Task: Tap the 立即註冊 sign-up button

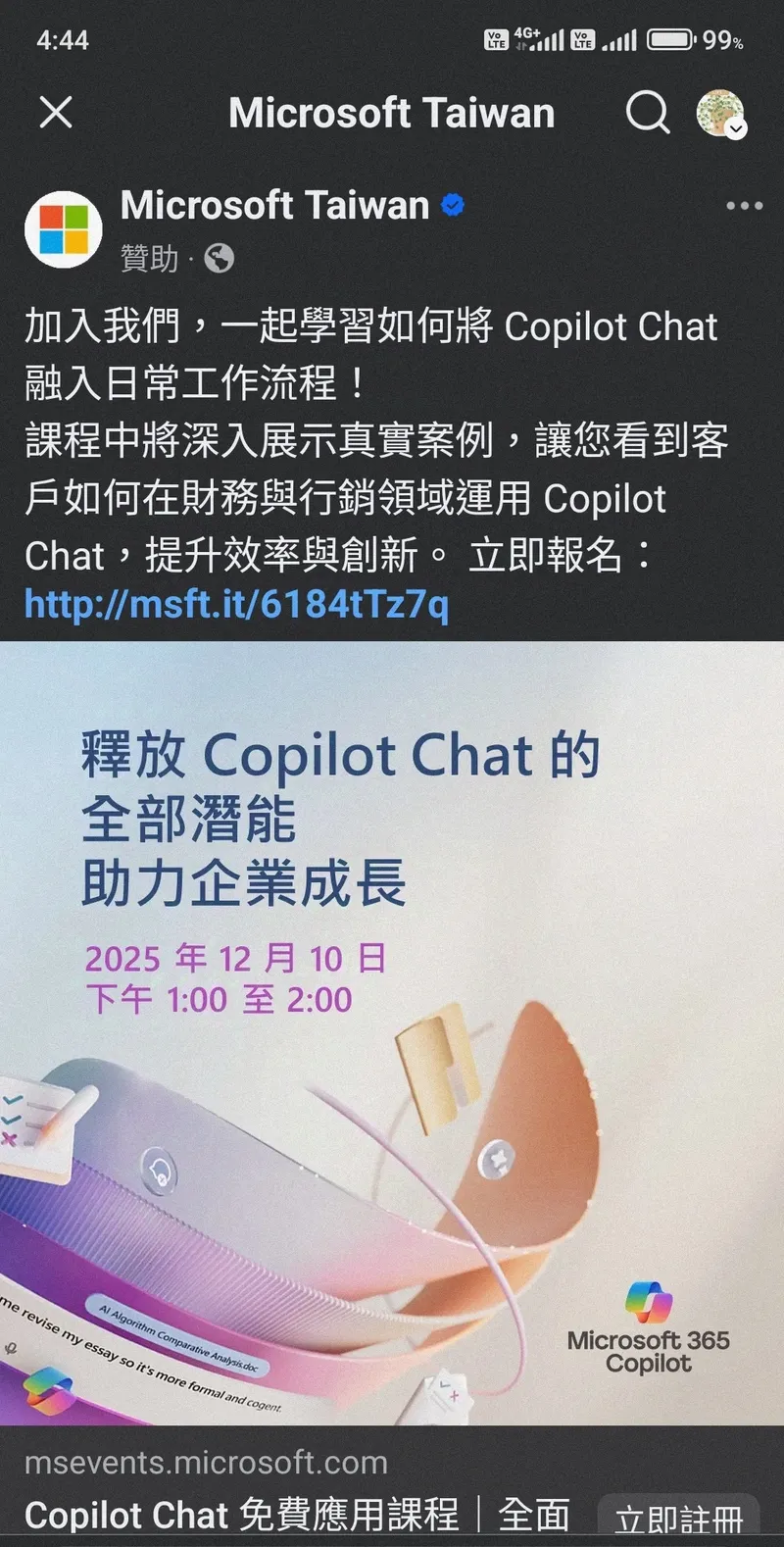Action: (678, 1520)
